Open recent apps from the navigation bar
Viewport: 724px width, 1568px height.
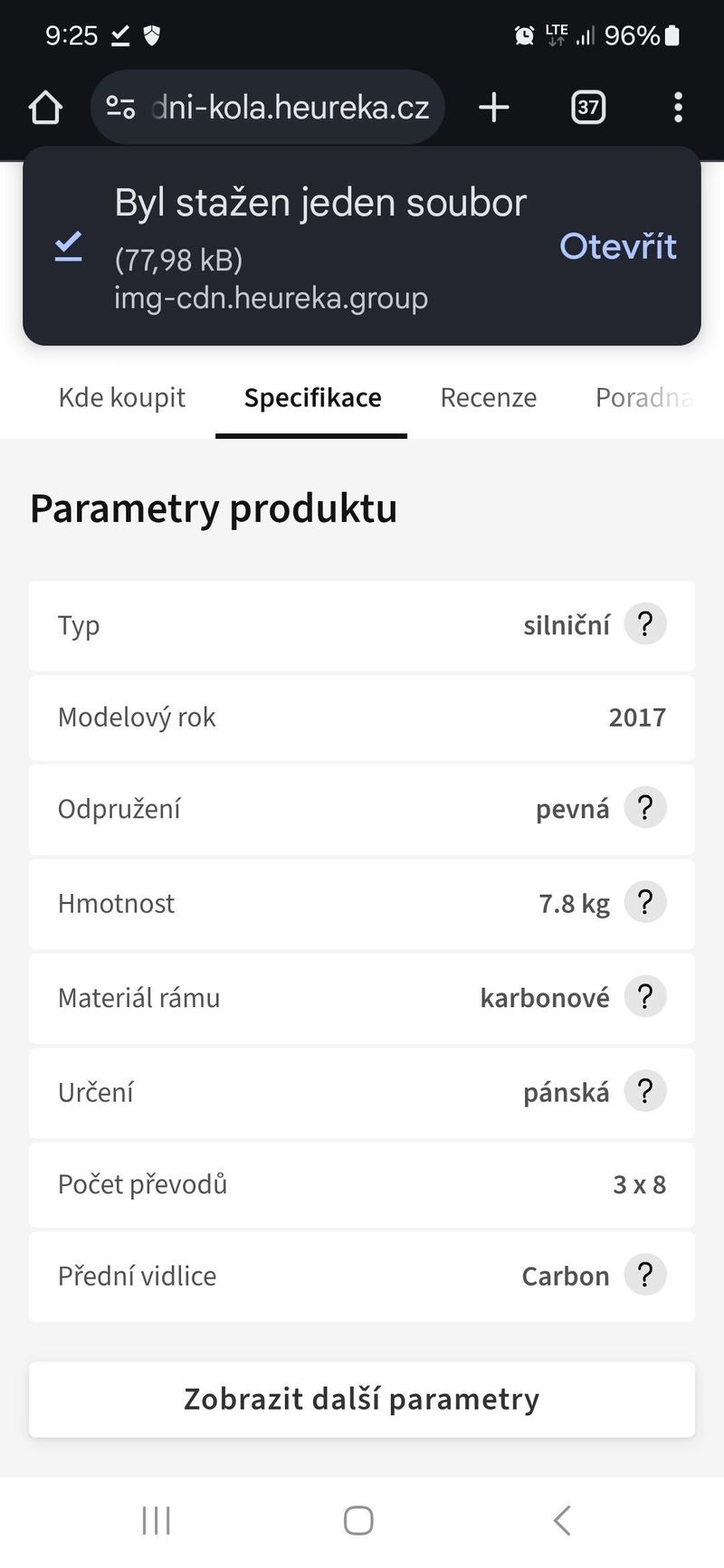(x=156, y=1520)
